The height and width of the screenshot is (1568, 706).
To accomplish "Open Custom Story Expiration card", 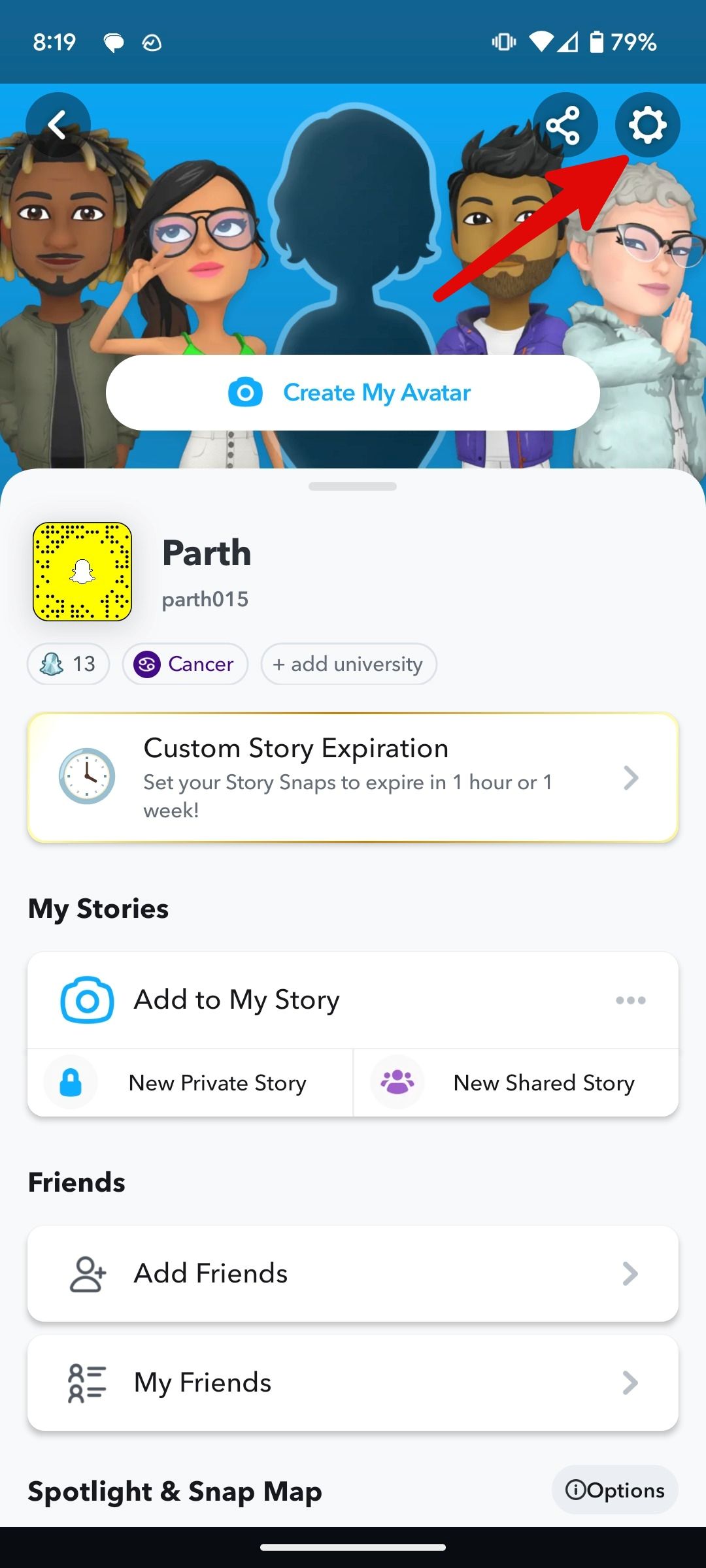I will [353, 777].
